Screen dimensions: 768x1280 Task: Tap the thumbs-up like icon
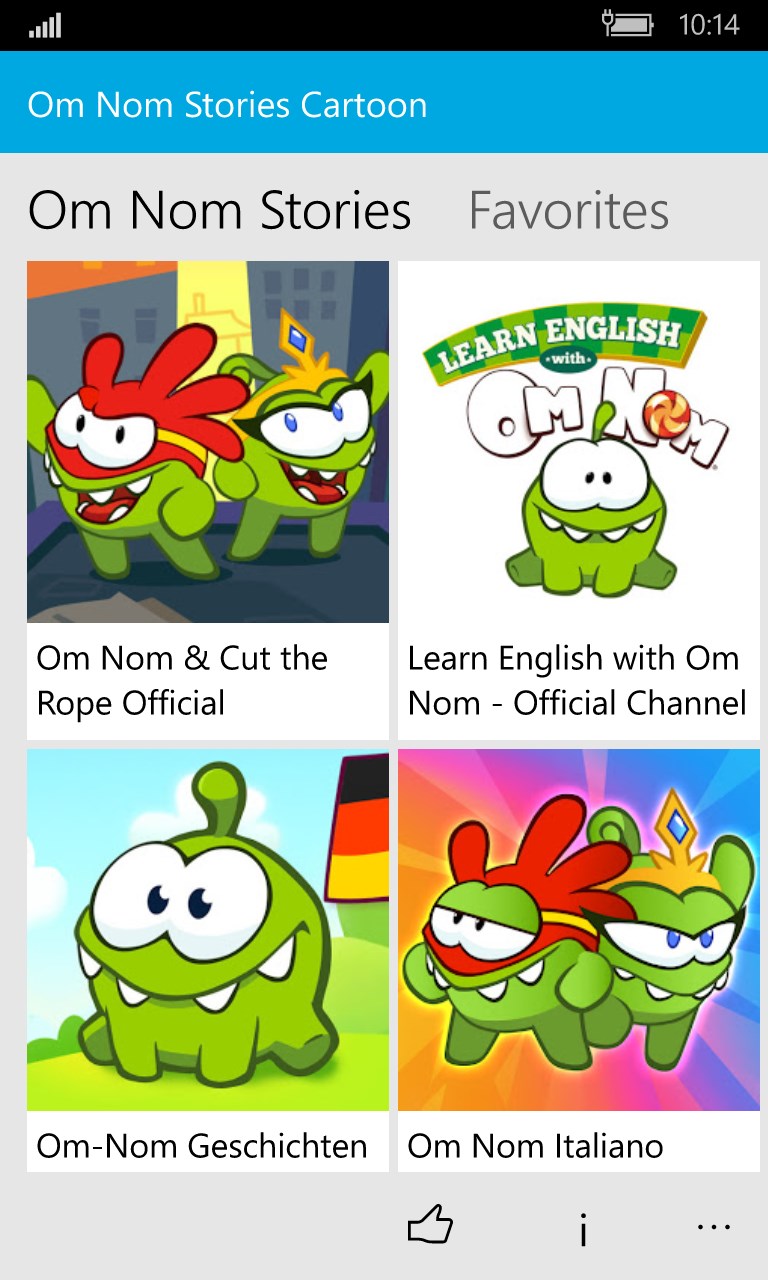pyautogui.click(x=431, y=1225)
